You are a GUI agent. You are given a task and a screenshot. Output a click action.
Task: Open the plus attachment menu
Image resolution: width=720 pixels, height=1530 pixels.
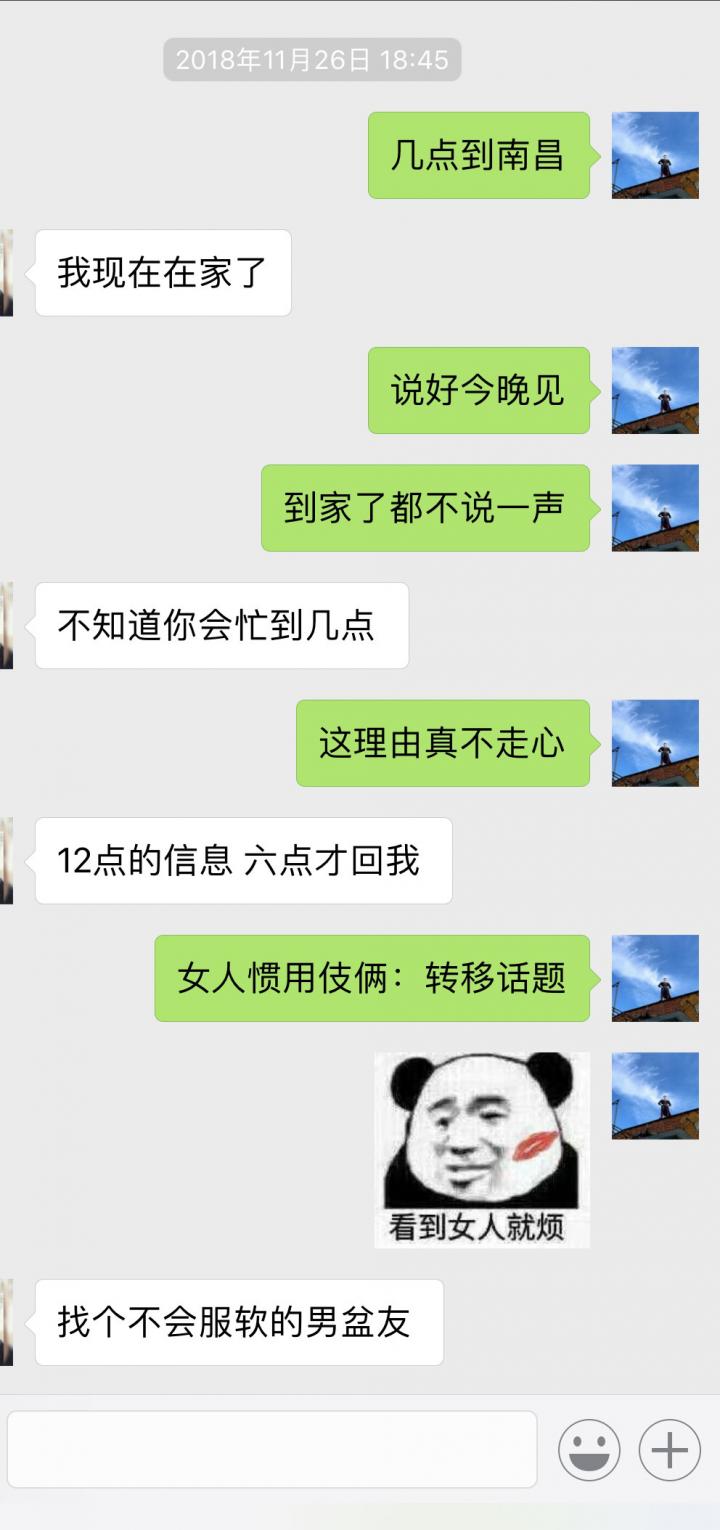click(669, 1450)
